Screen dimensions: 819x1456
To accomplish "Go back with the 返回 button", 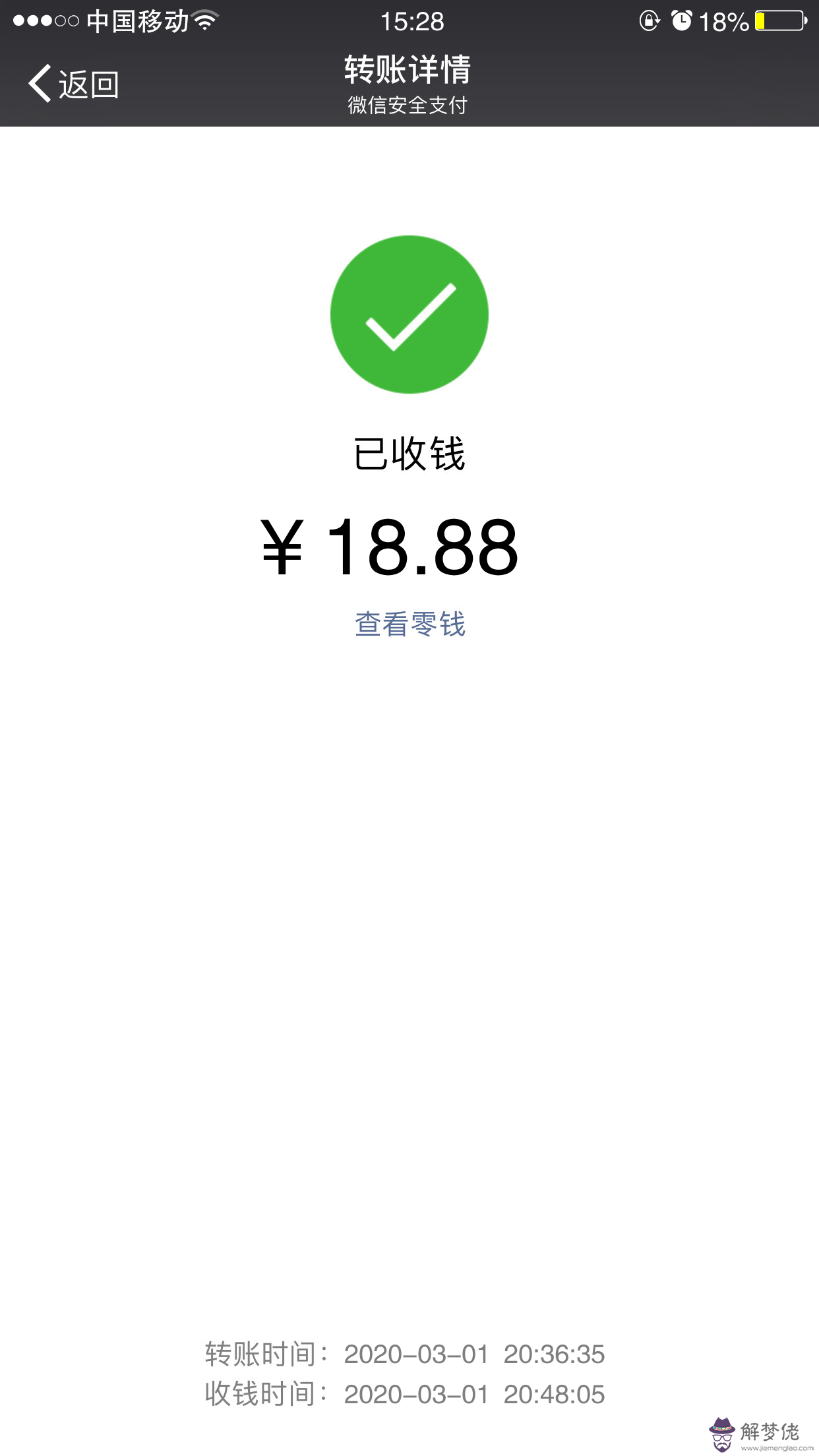I will [x=74, y=84].
